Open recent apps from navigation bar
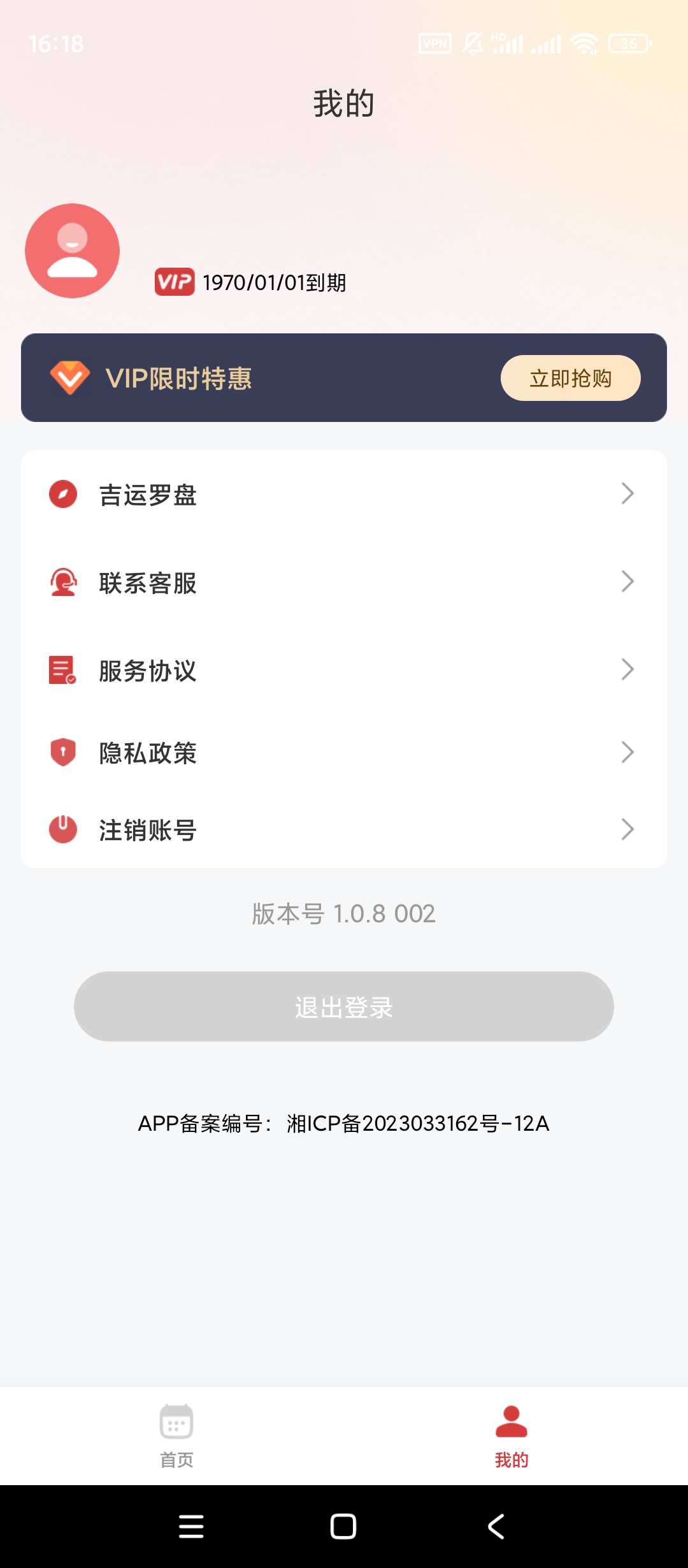Image resolution: width=688 pixels, height=1568 pixels. pyautogui.click(x=191, y=1527)
